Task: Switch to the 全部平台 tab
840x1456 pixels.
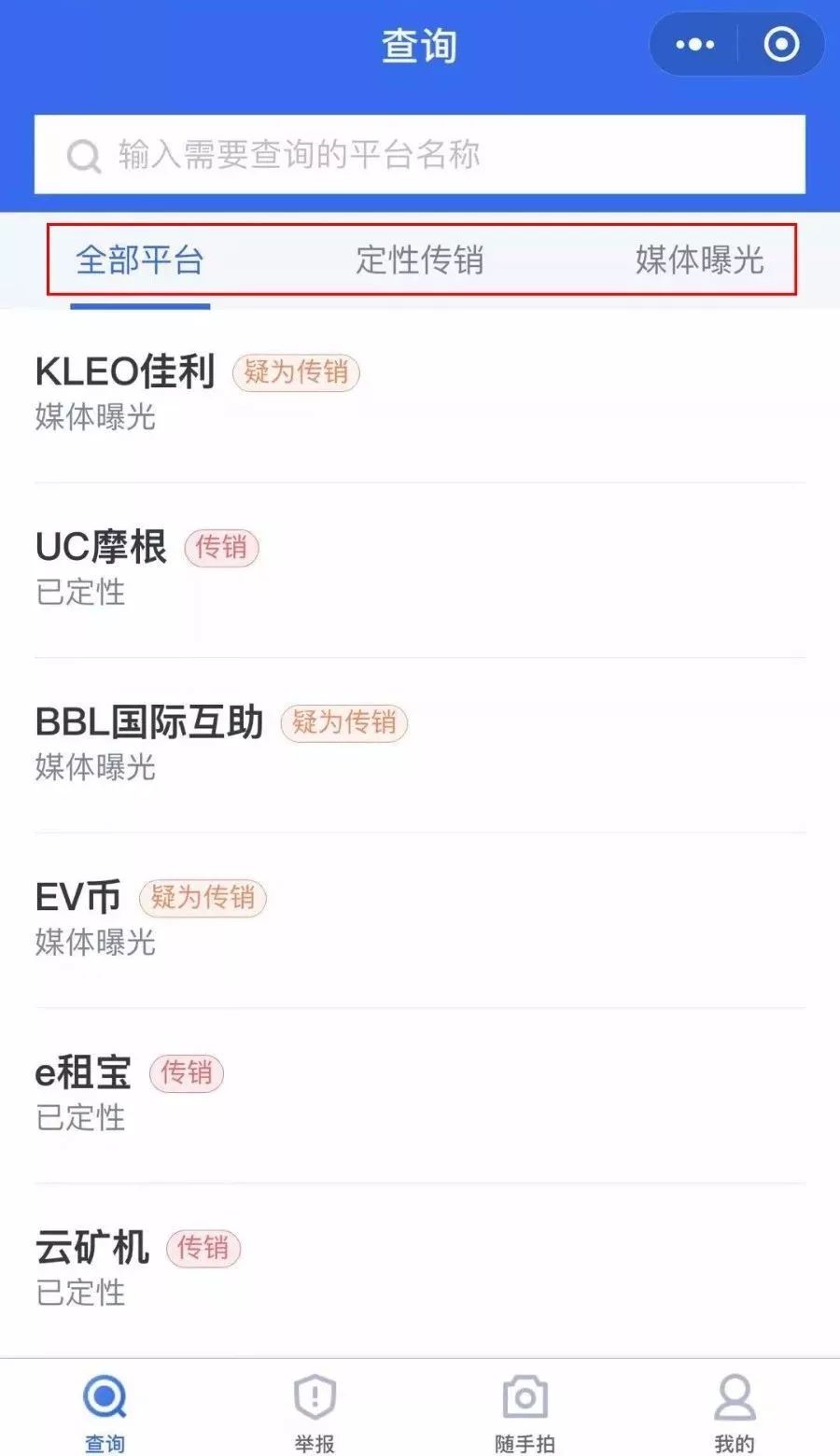Action: [x=140, y=260]
